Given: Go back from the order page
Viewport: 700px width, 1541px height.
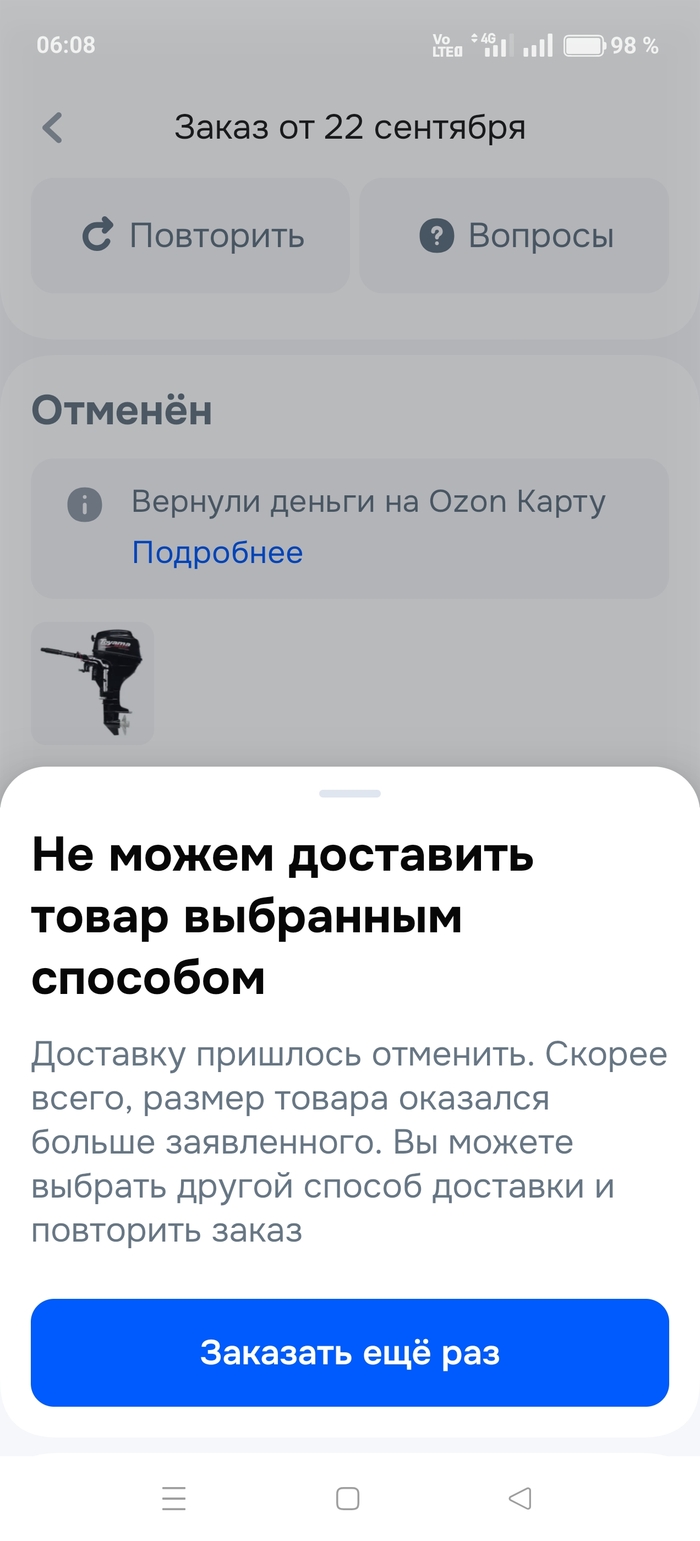Looking at the screenshot, I should 52,128.
